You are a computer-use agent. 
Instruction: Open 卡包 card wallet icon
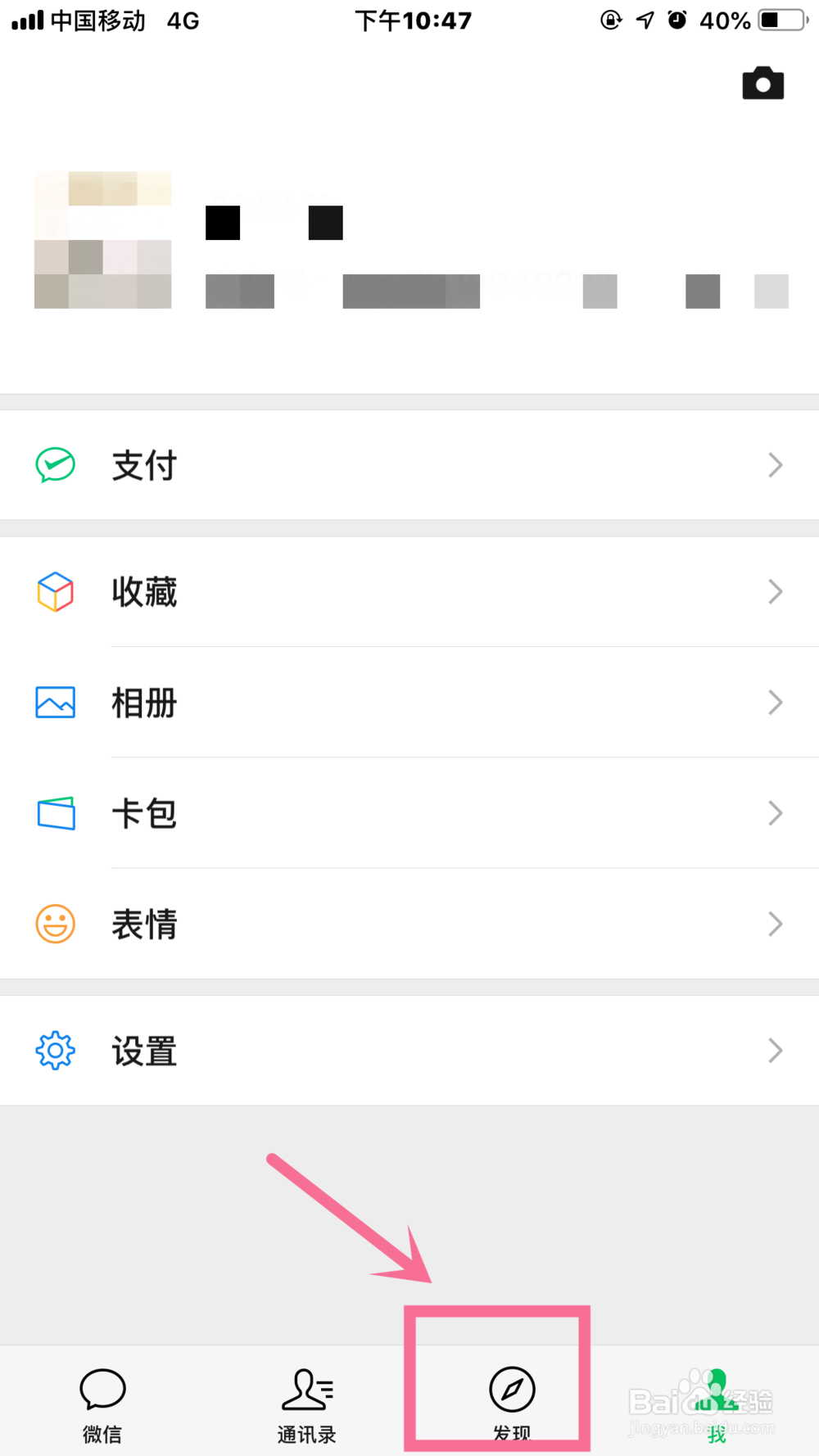54,812
